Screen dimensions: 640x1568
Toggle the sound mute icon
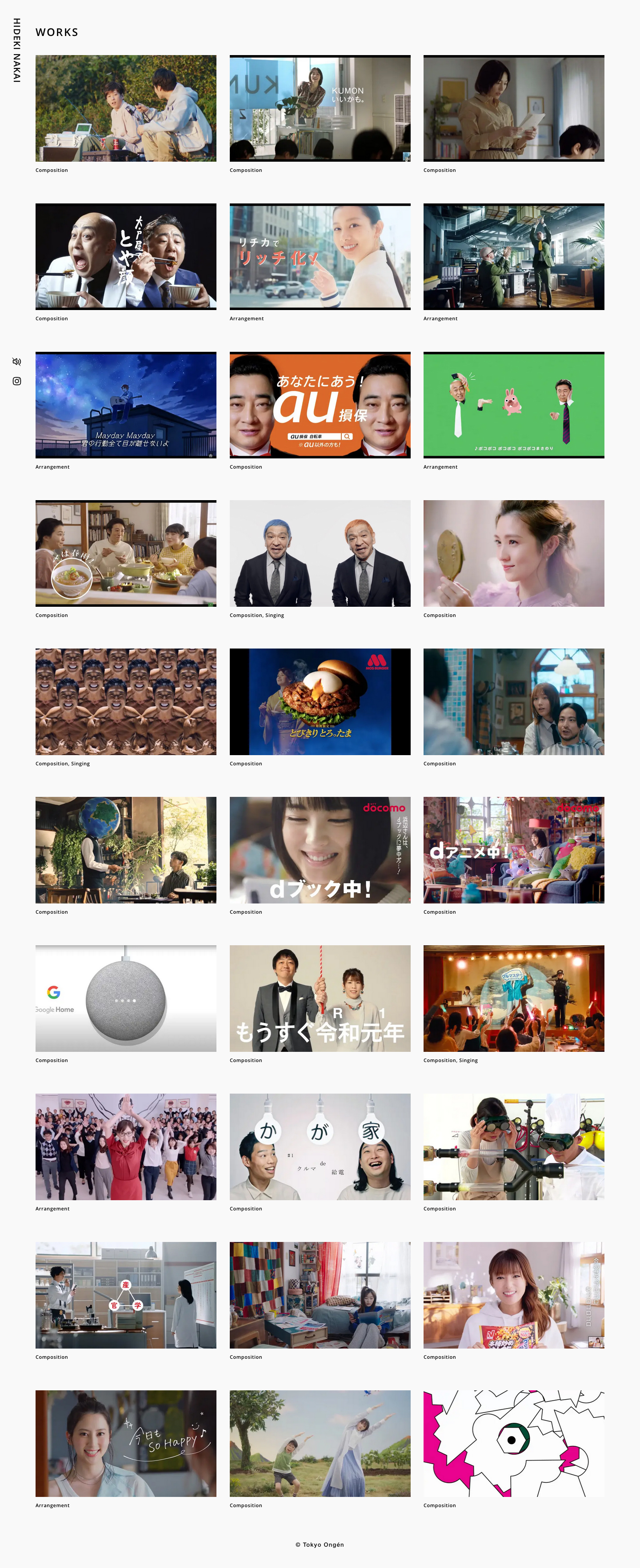click(x=16, y=362)
